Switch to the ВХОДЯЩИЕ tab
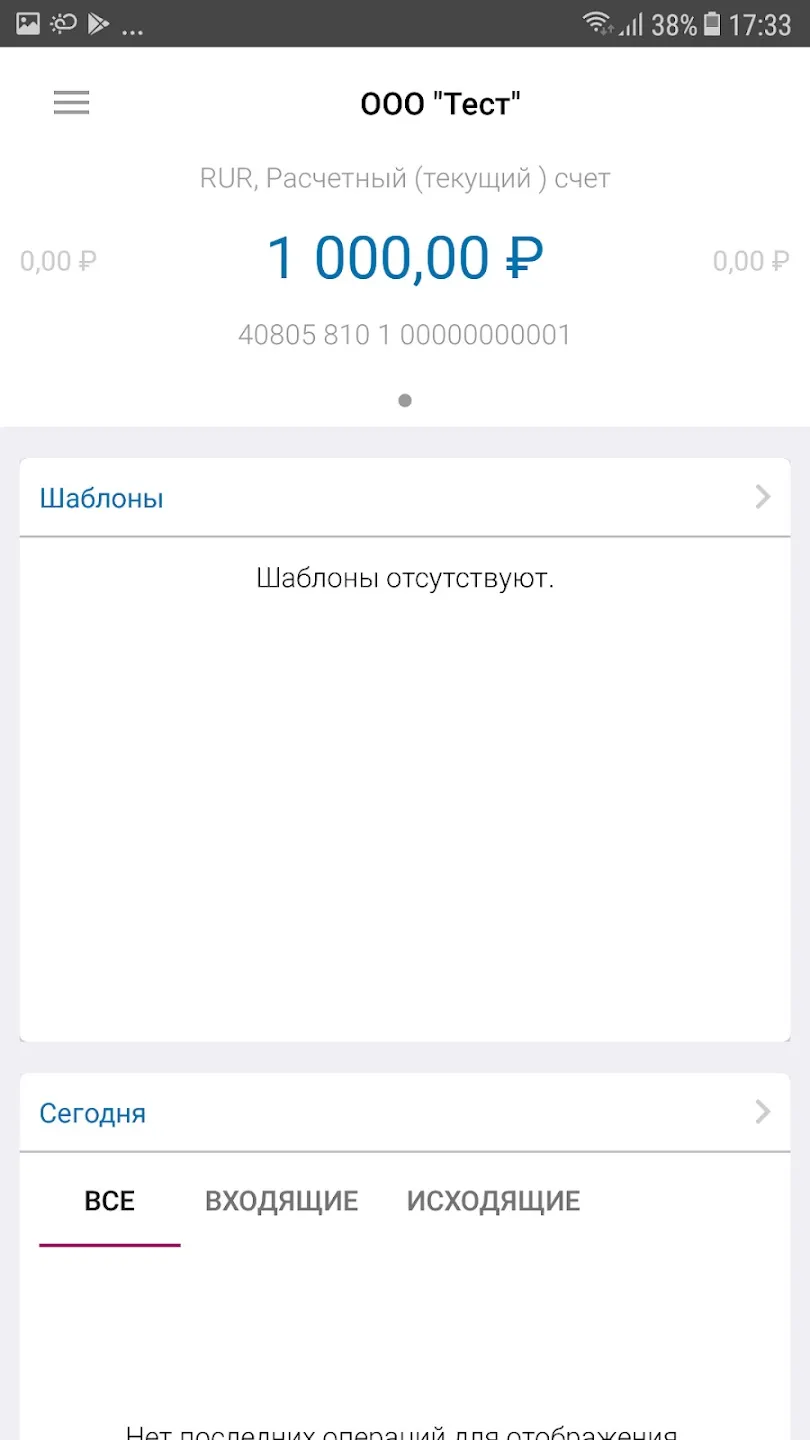Image resolution: width=810 pixels, height=1440 pixels. click(281, 1201)
